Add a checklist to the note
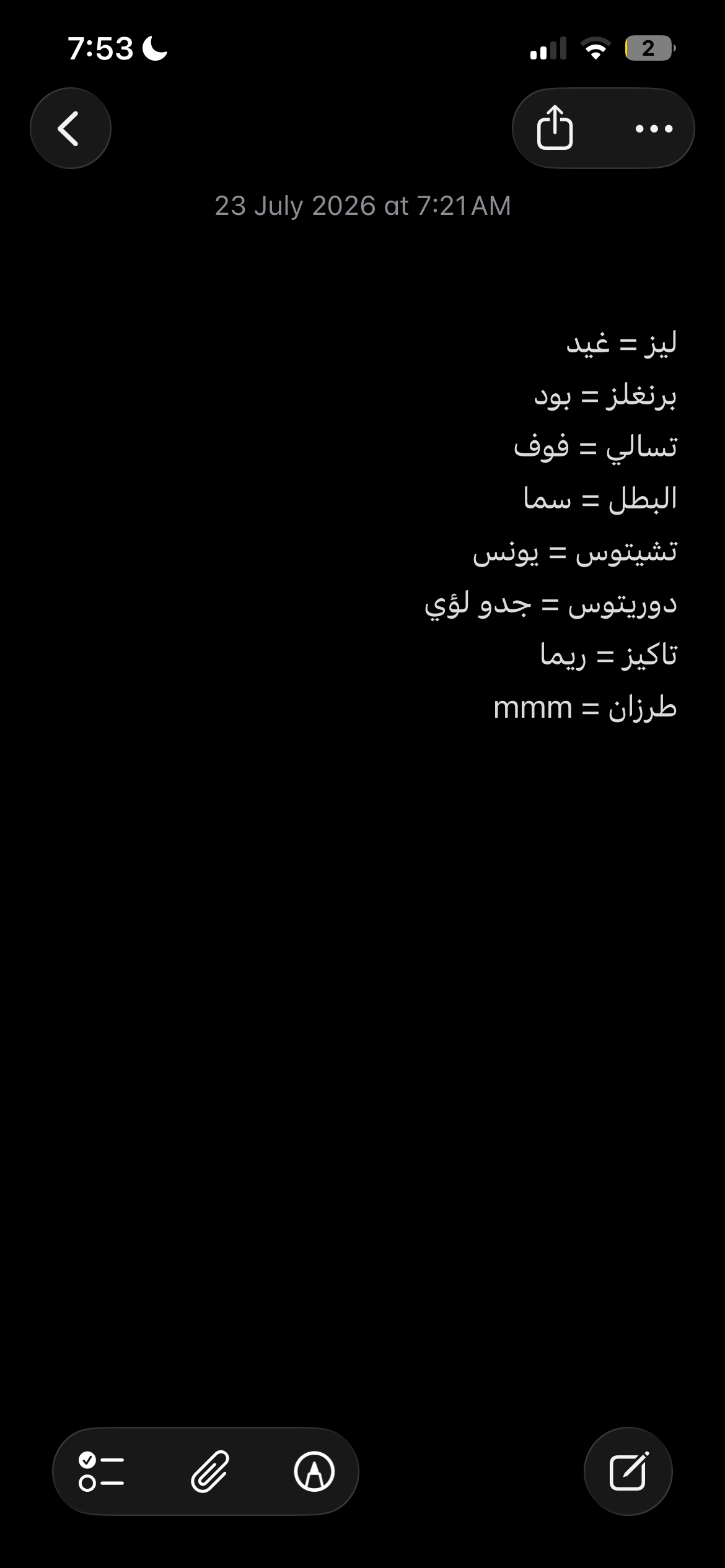 pyautogui.click(x=102, y=1471)
